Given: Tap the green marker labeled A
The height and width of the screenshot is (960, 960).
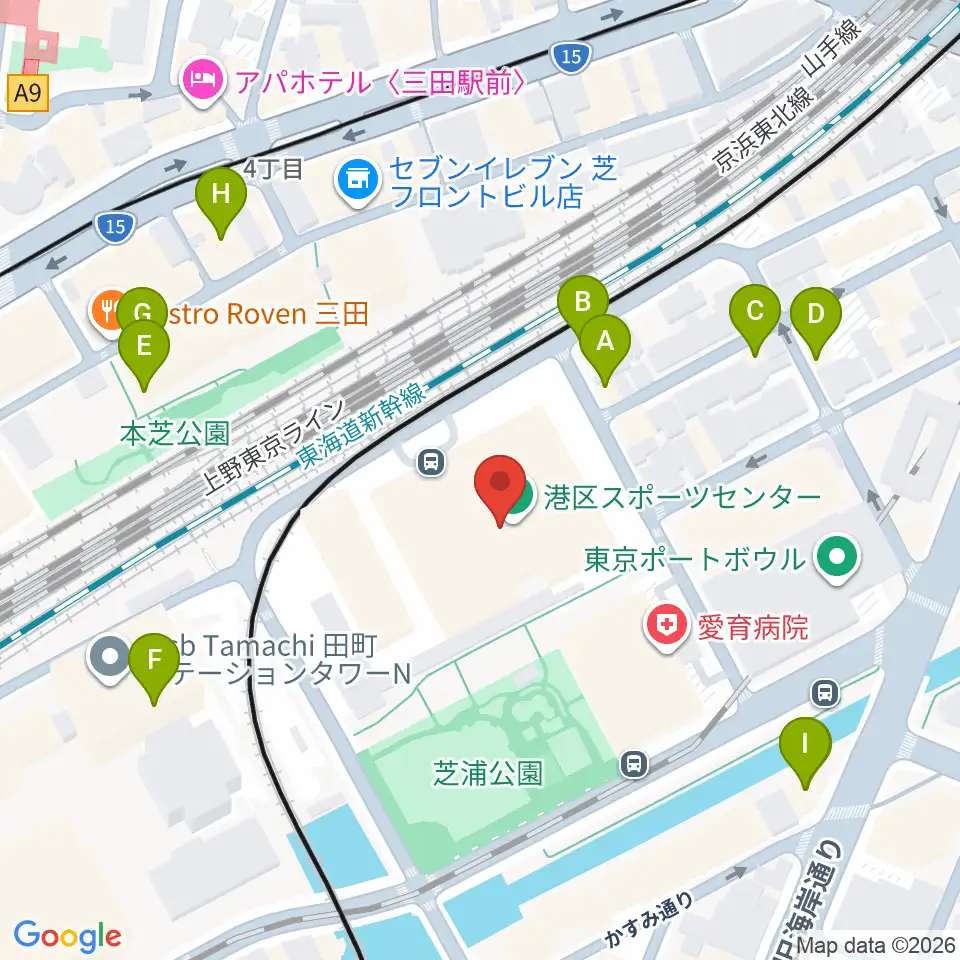Looking at the screenshot, I should pos(605,350).
